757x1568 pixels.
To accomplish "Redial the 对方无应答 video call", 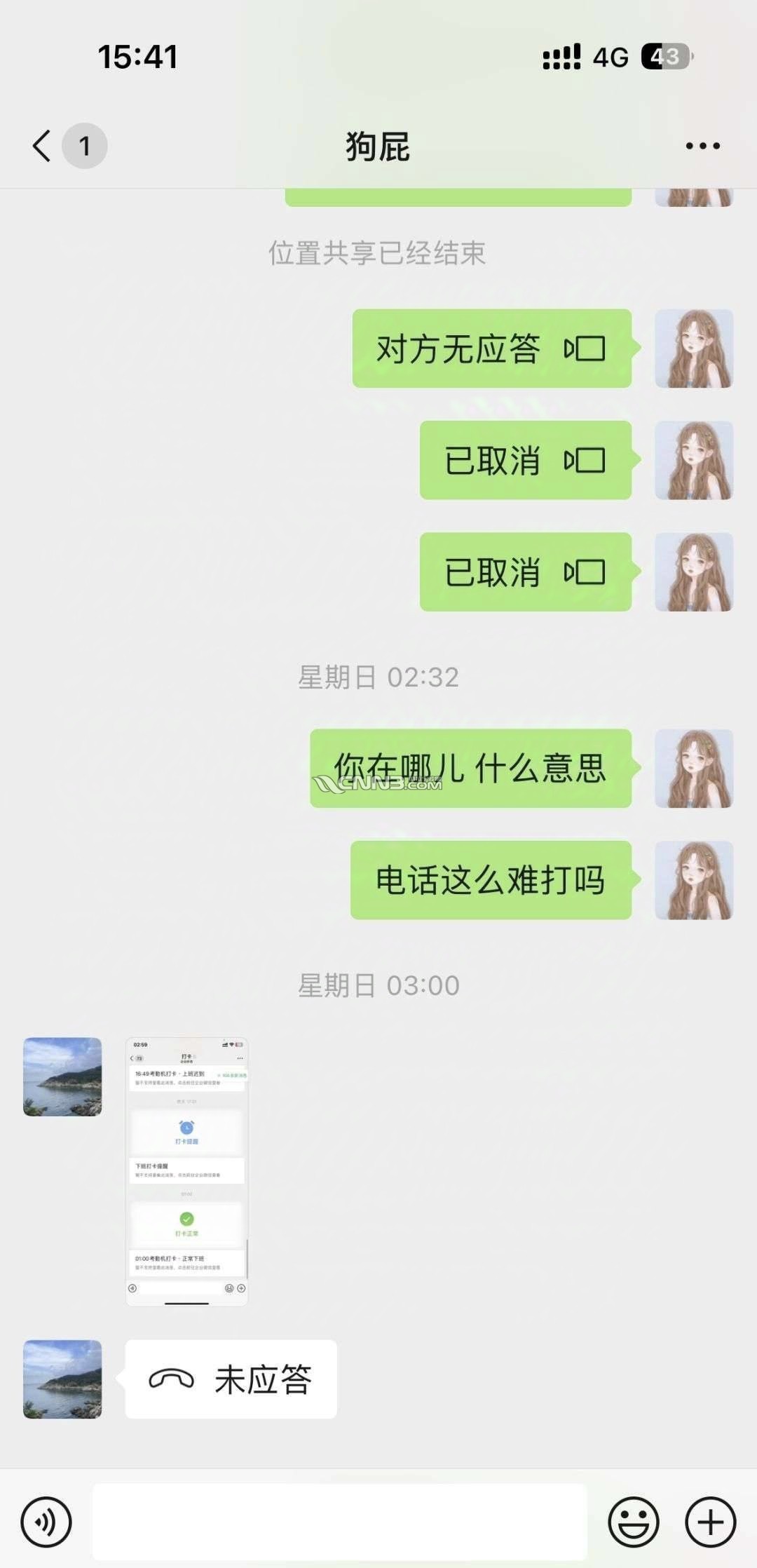I will (492, 349).
